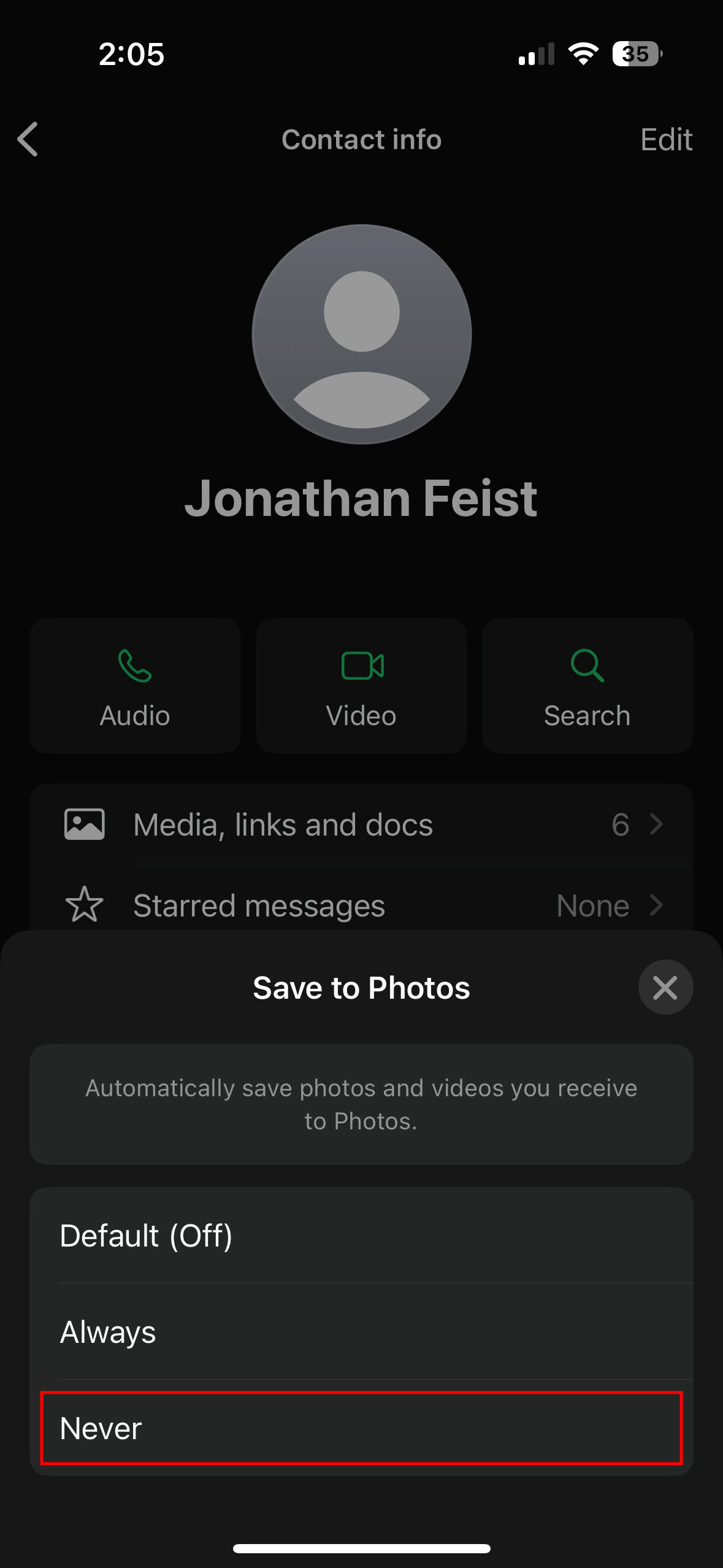Screen dimensions: 723x1568
Task: Set Save to Photos to Never
Action: pyautogui.click(x=361, y=1428)
